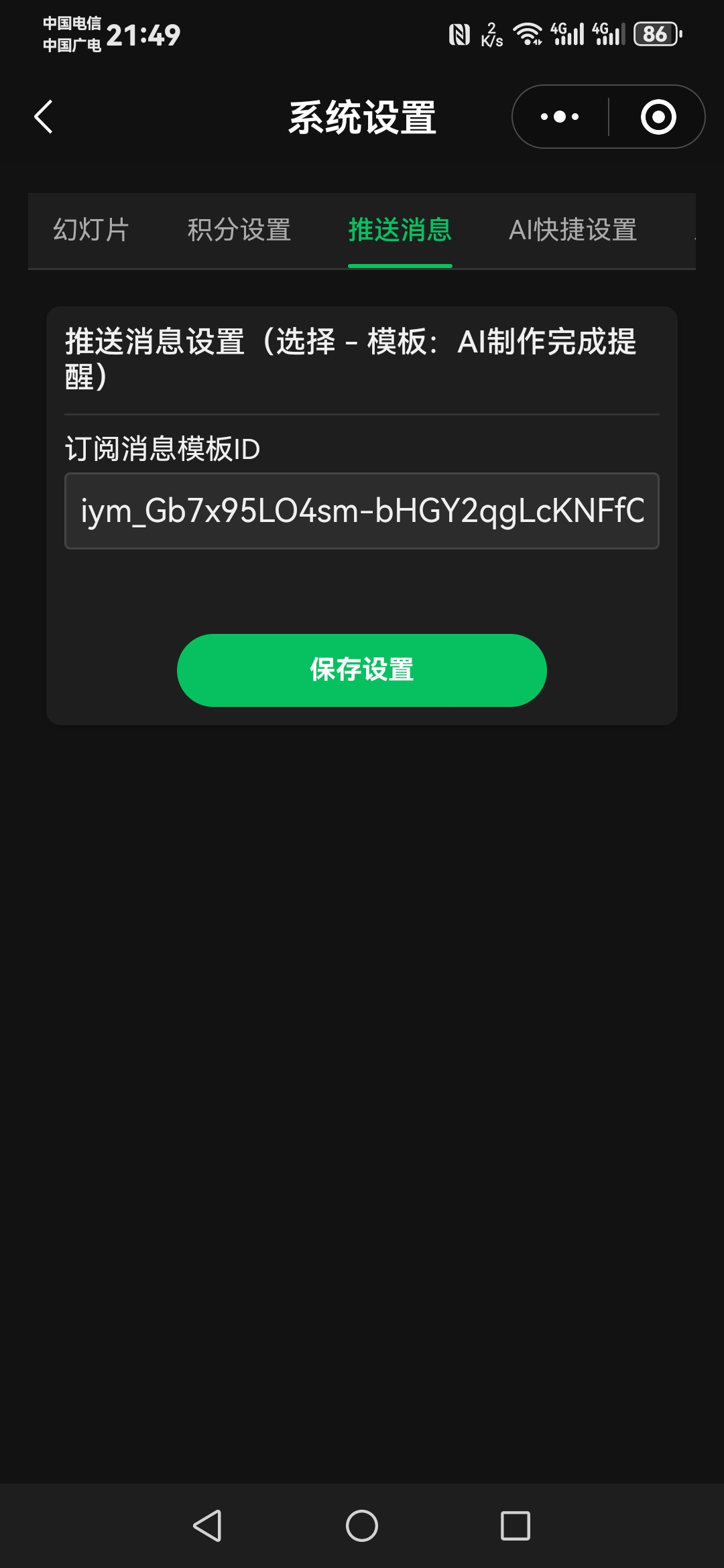
Task: Open the AI快捷设置 tab
Action: [x=573, y=230]
